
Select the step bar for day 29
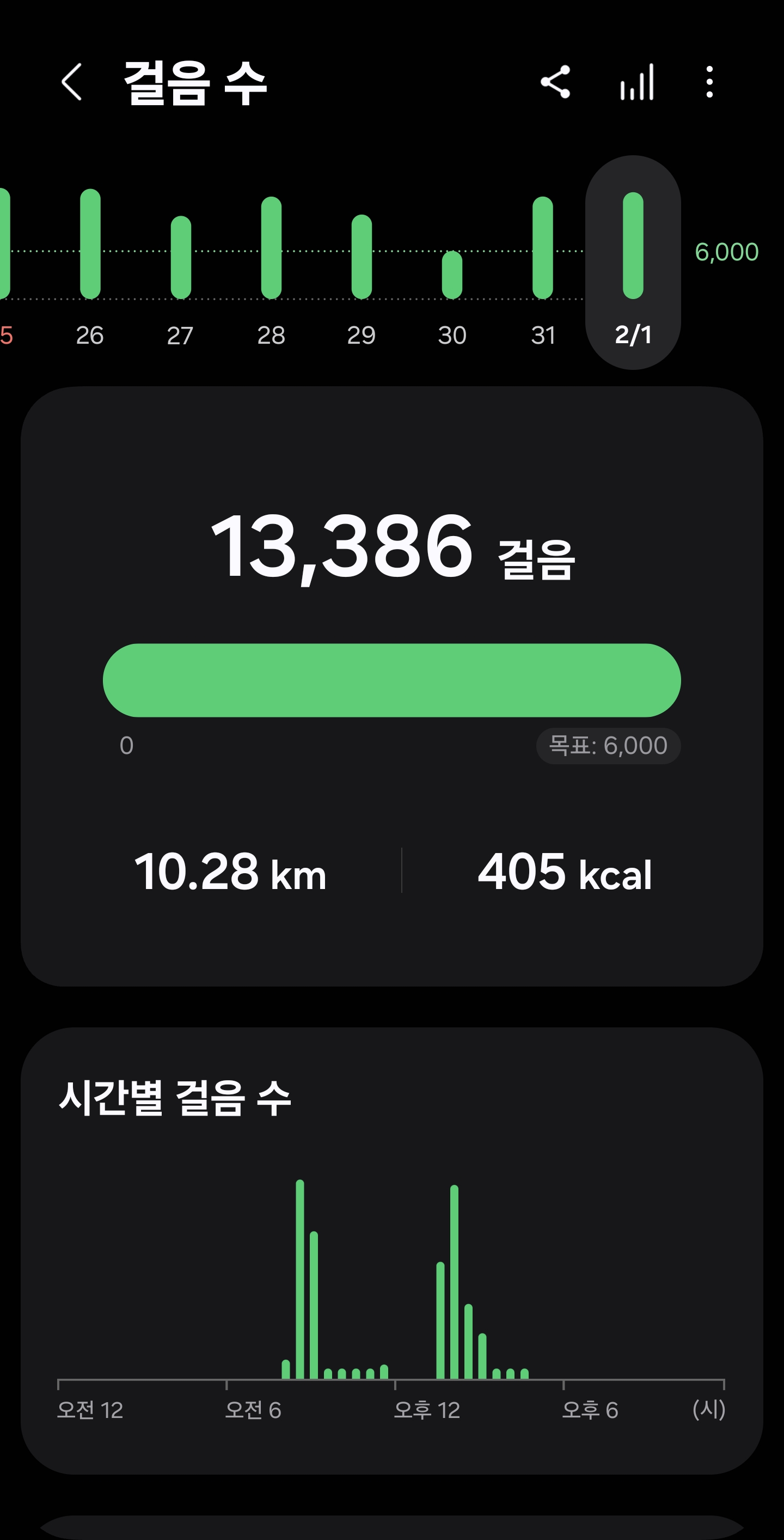pos(362,257)
